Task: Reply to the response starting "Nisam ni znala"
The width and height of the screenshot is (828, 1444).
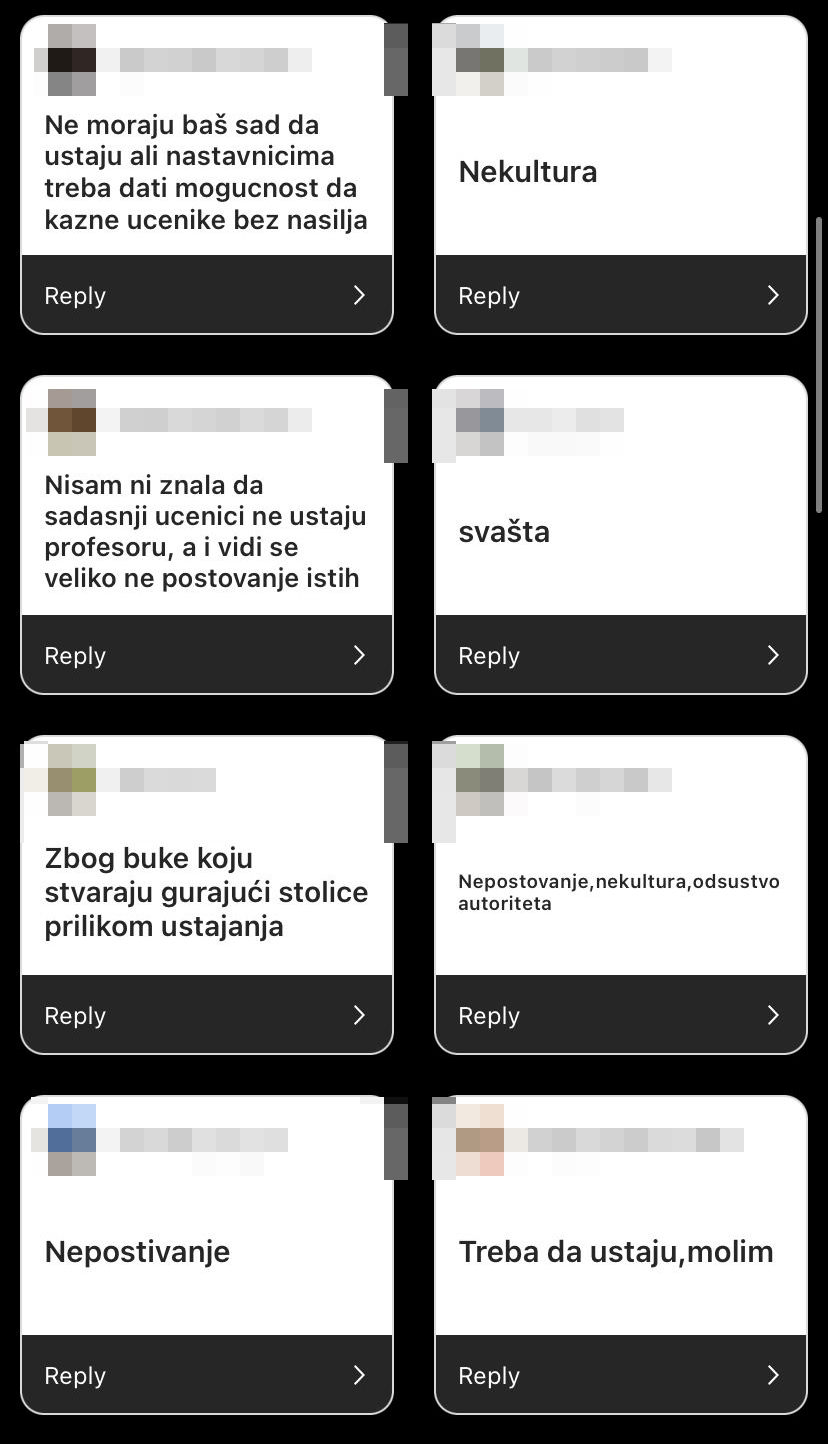Action: [x=207, y=655]
